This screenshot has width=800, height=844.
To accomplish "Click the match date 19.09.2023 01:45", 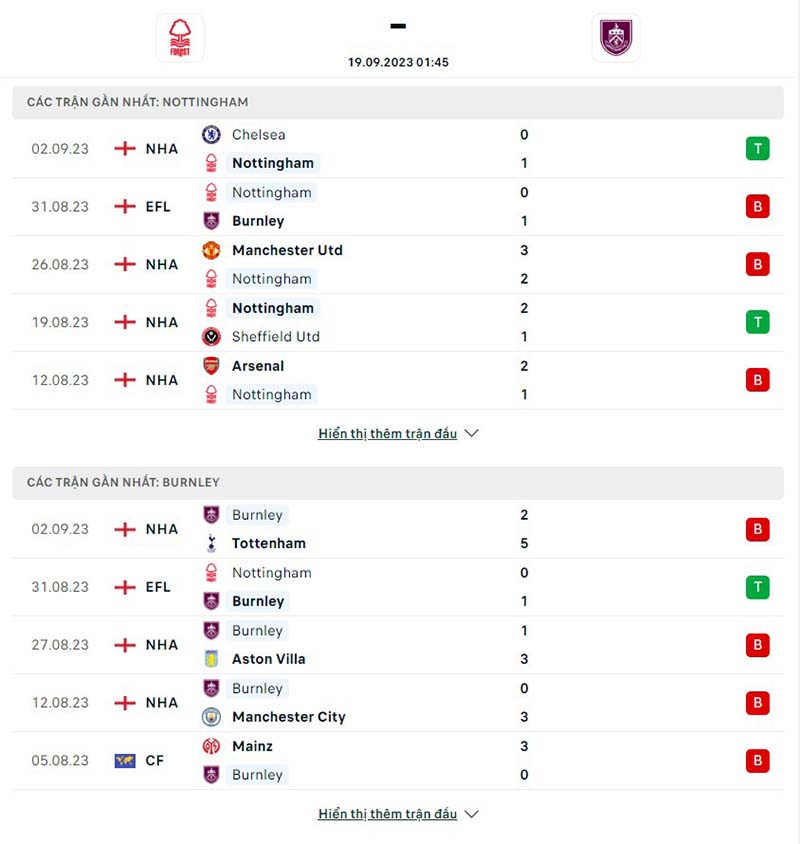I will coord(398,61).
